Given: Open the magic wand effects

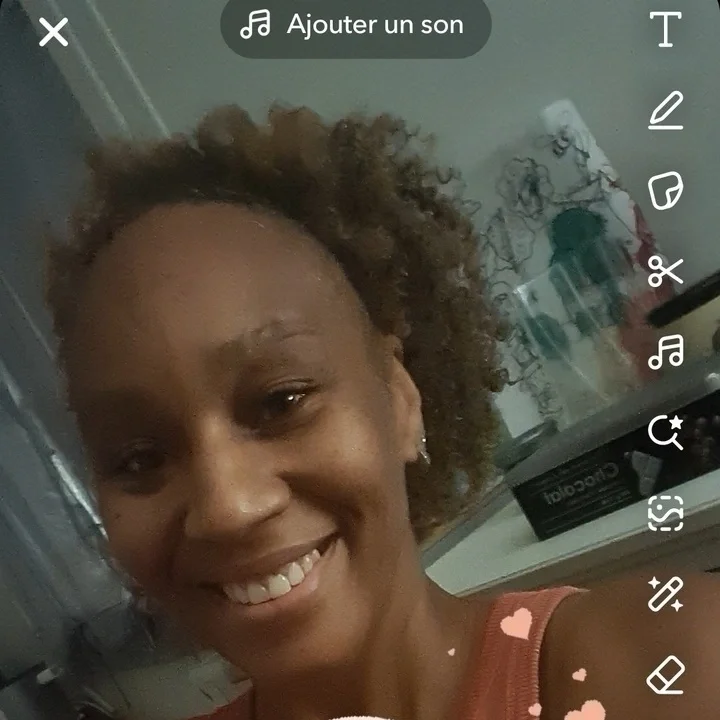Looking at the screenshot, I should point(665,594).
